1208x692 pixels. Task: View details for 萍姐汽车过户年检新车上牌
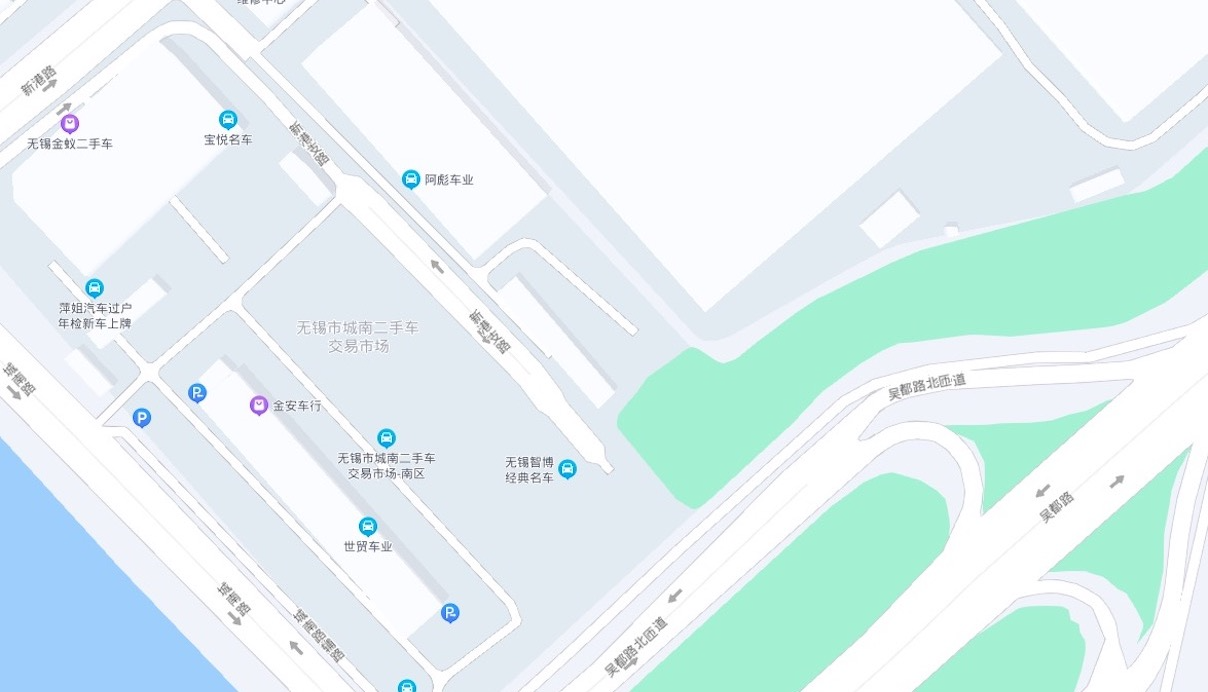94,288
